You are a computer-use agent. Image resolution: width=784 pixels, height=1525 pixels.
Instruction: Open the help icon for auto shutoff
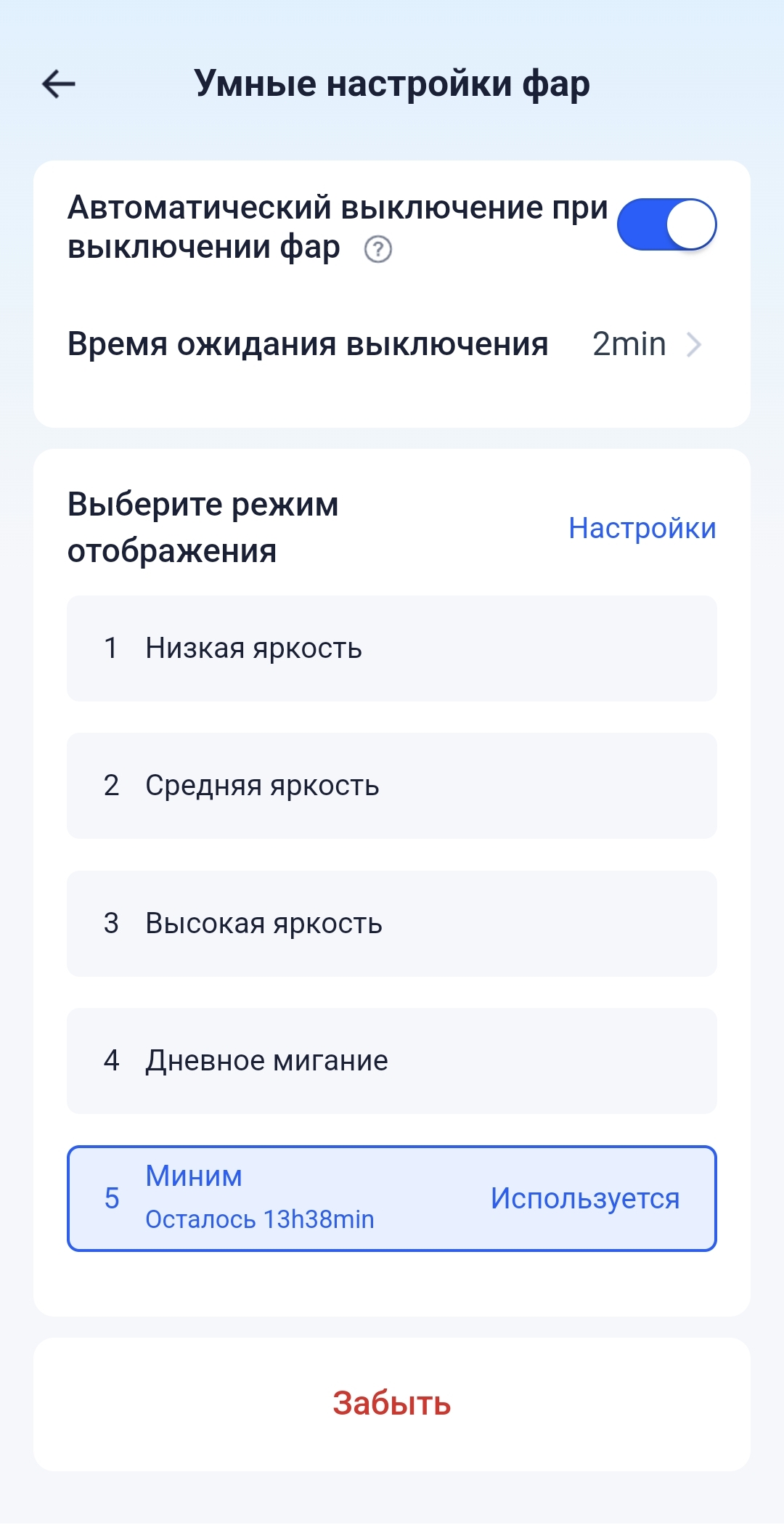377,249
